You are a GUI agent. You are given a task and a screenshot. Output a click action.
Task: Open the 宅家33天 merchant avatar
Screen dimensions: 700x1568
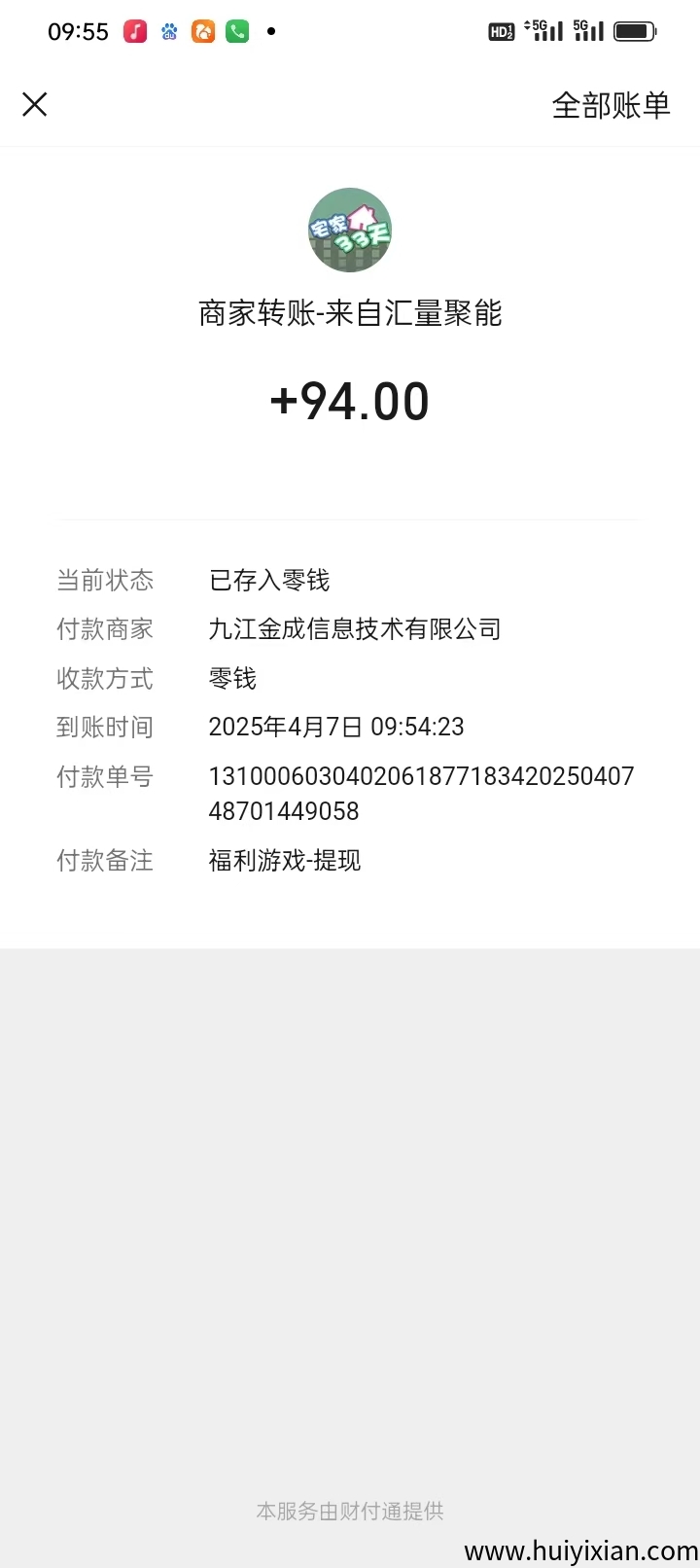(350, 231)
